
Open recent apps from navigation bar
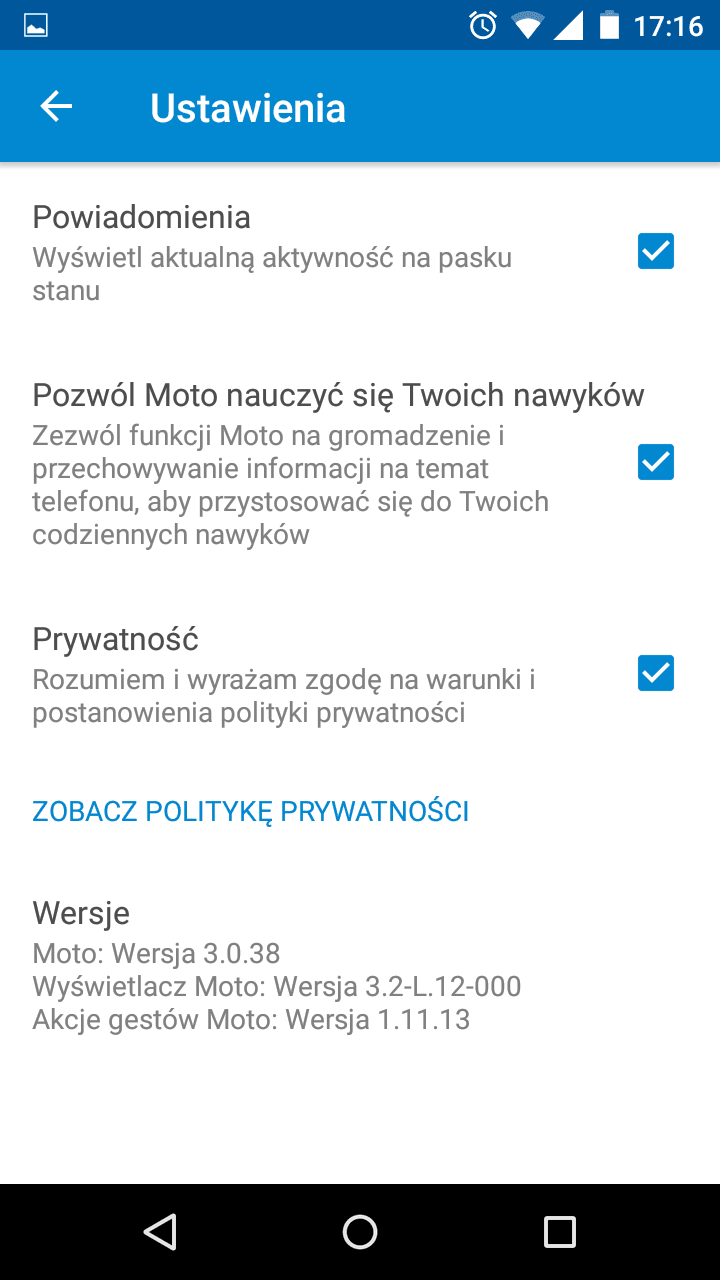click(x=560, y=1232)
